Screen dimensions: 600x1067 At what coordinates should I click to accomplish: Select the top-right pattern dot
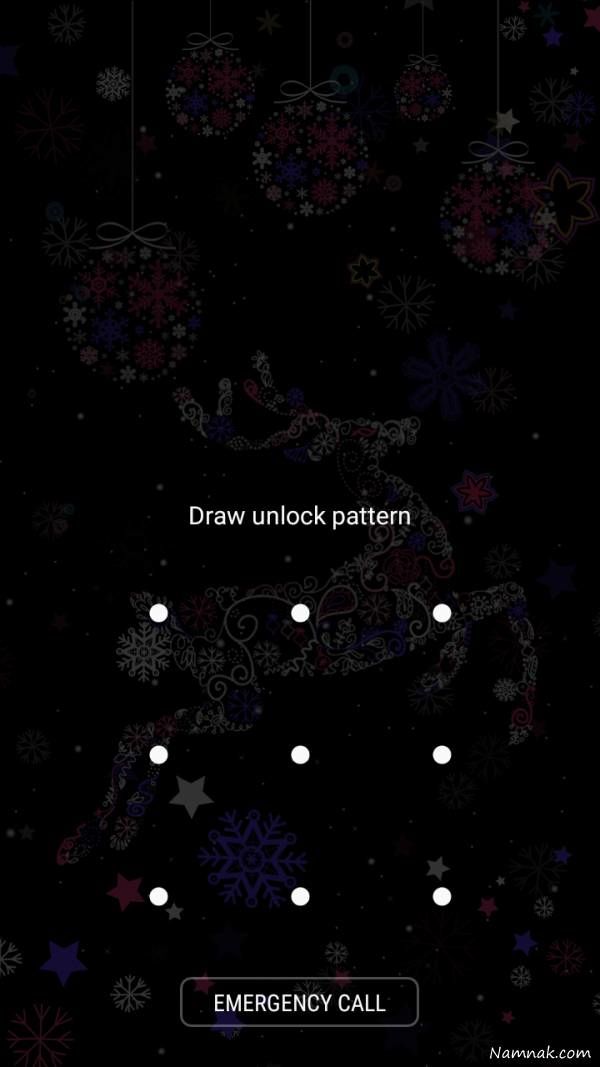pos(442,613)
